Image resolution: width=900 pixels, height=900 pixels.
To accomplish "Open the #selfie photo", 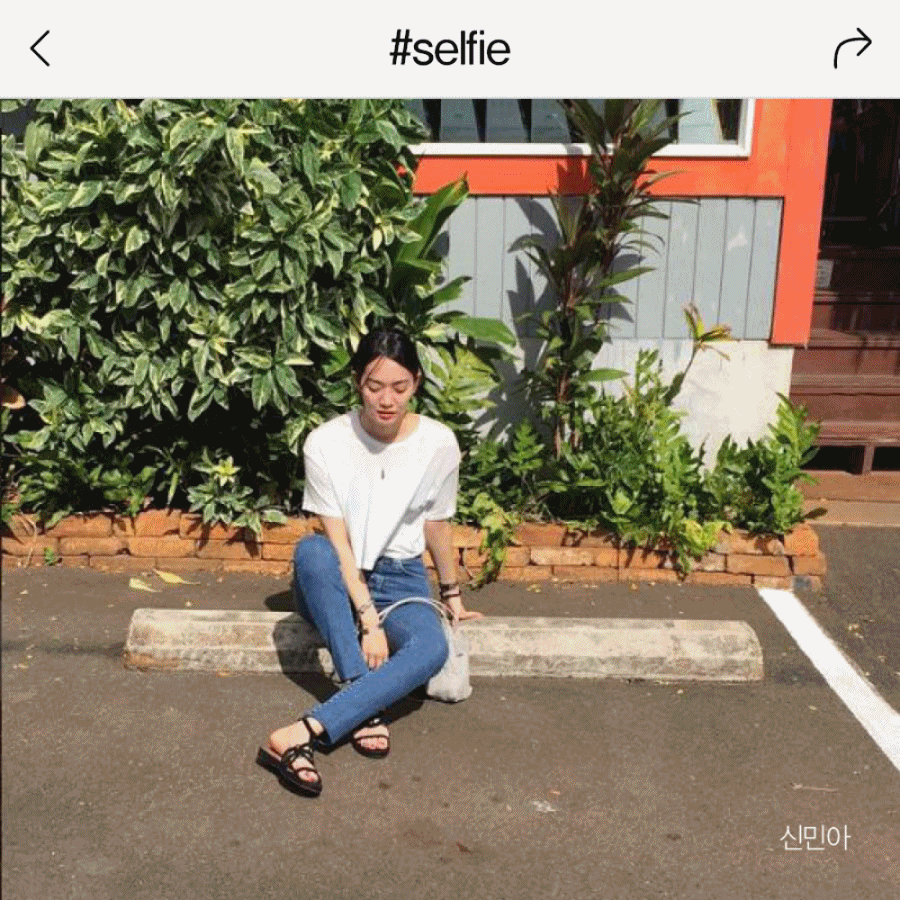I will [450, 498].
